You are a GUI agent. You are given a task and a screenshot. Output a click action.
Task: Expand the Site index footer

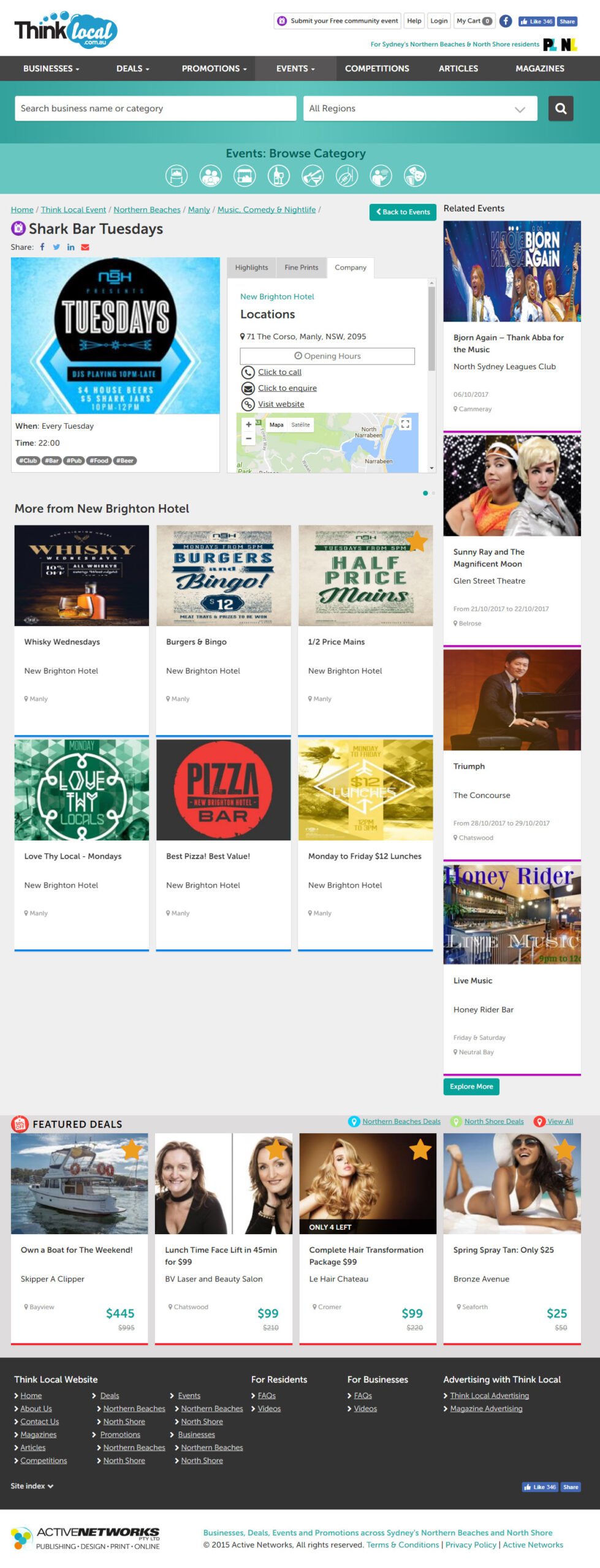(32, 1486)
